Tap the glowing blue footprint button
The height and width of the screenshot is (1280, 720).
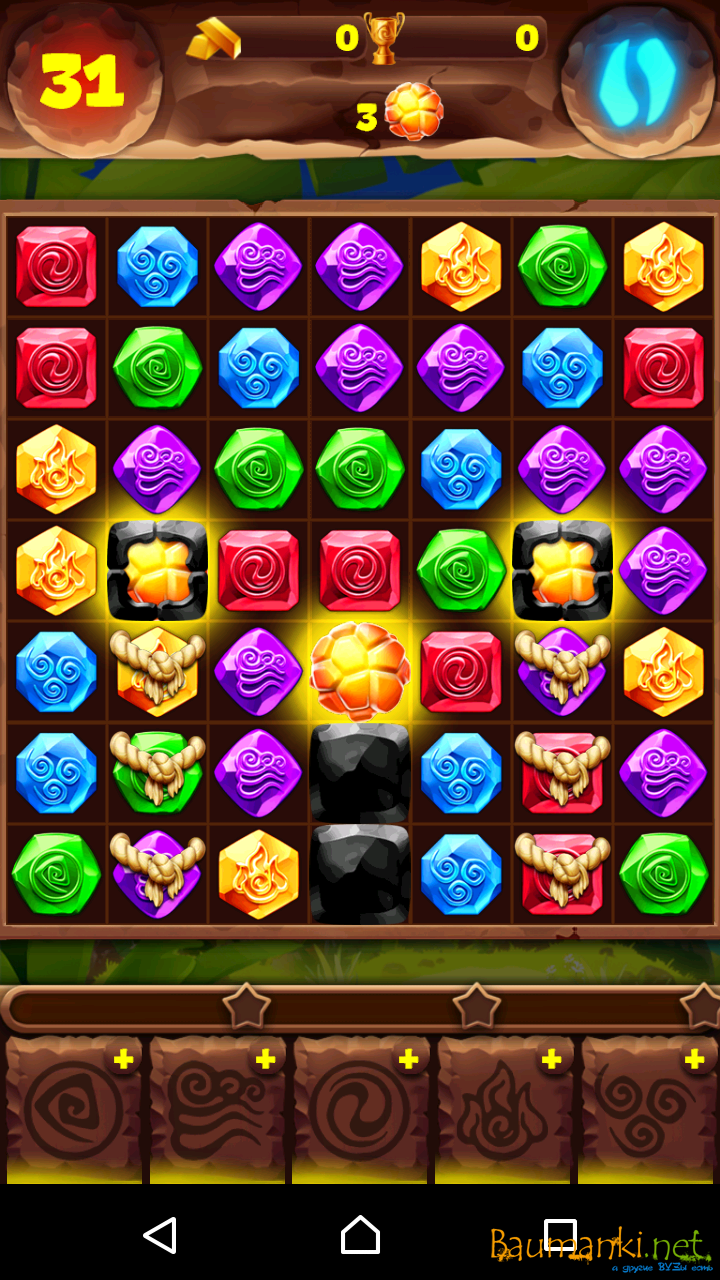pos(637,80)
